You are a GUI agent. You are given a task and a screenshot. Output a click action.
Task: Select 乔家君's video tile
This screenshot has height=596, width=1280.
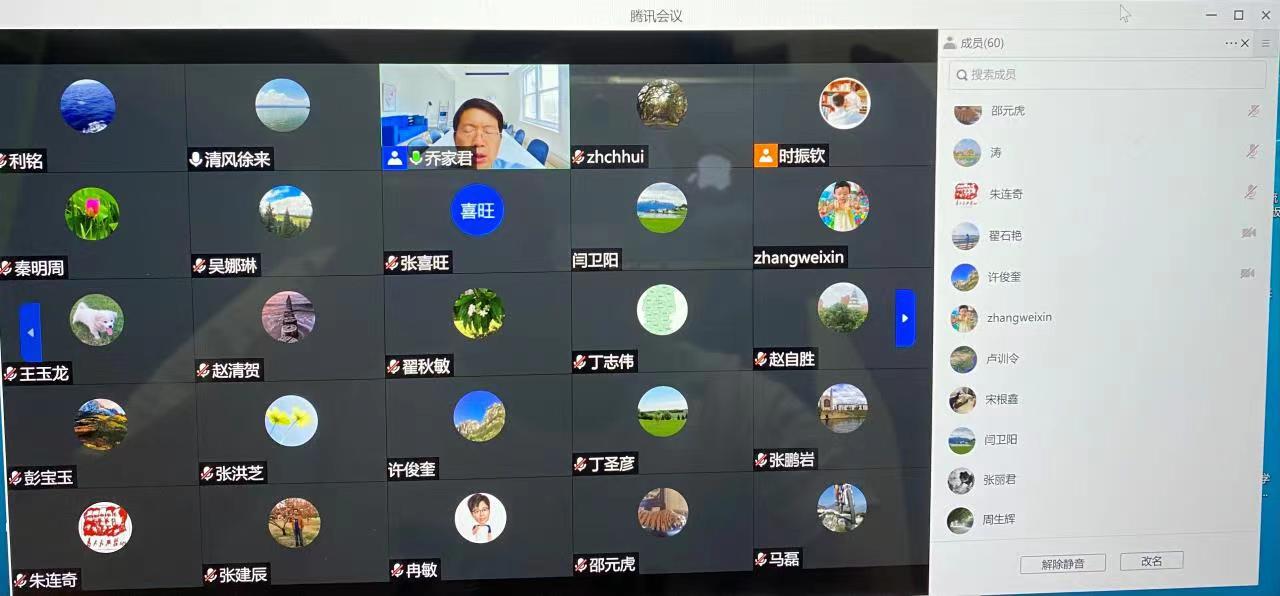coord(475,117)
